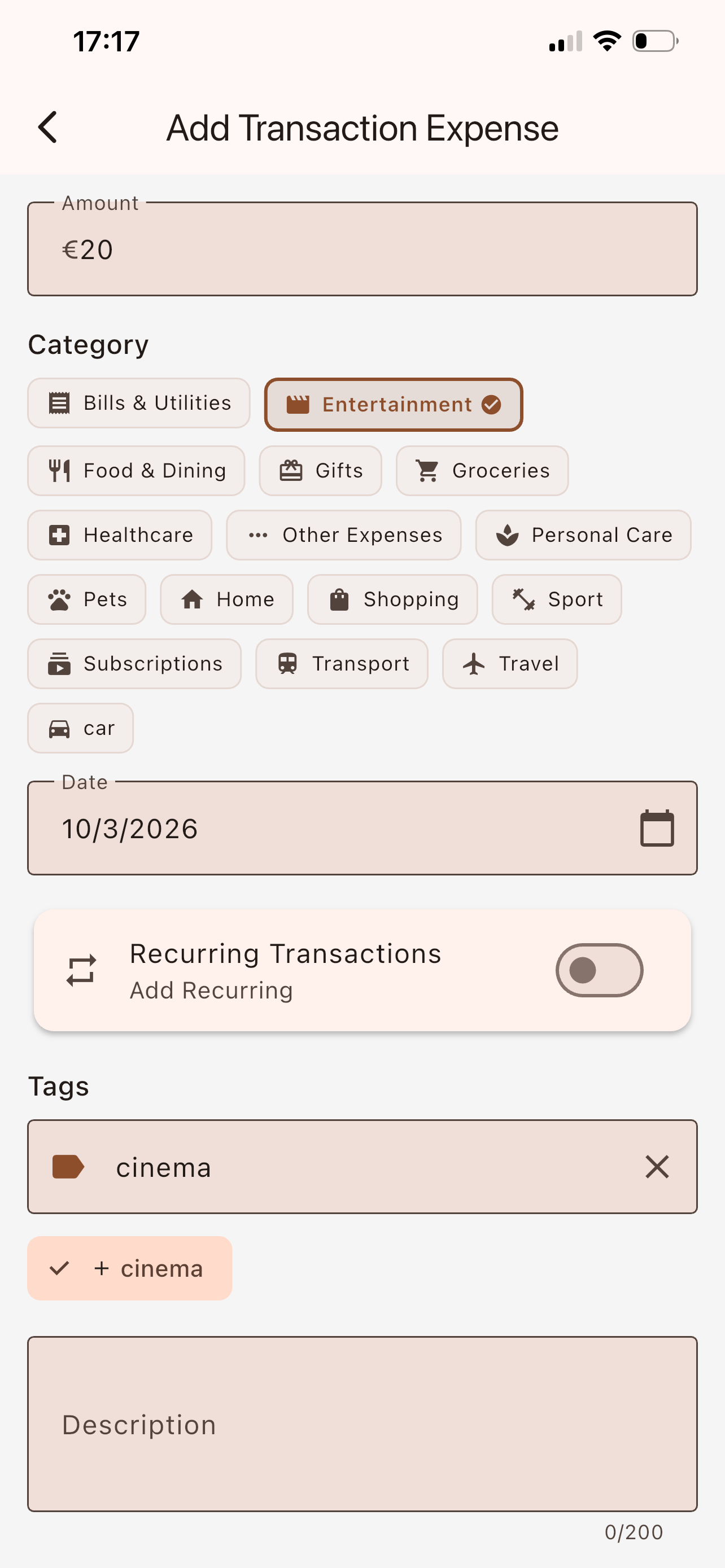The image size is (725, 1568).
Task: Click the shopping cart icon on Groceries
Action: coord(428,471)
